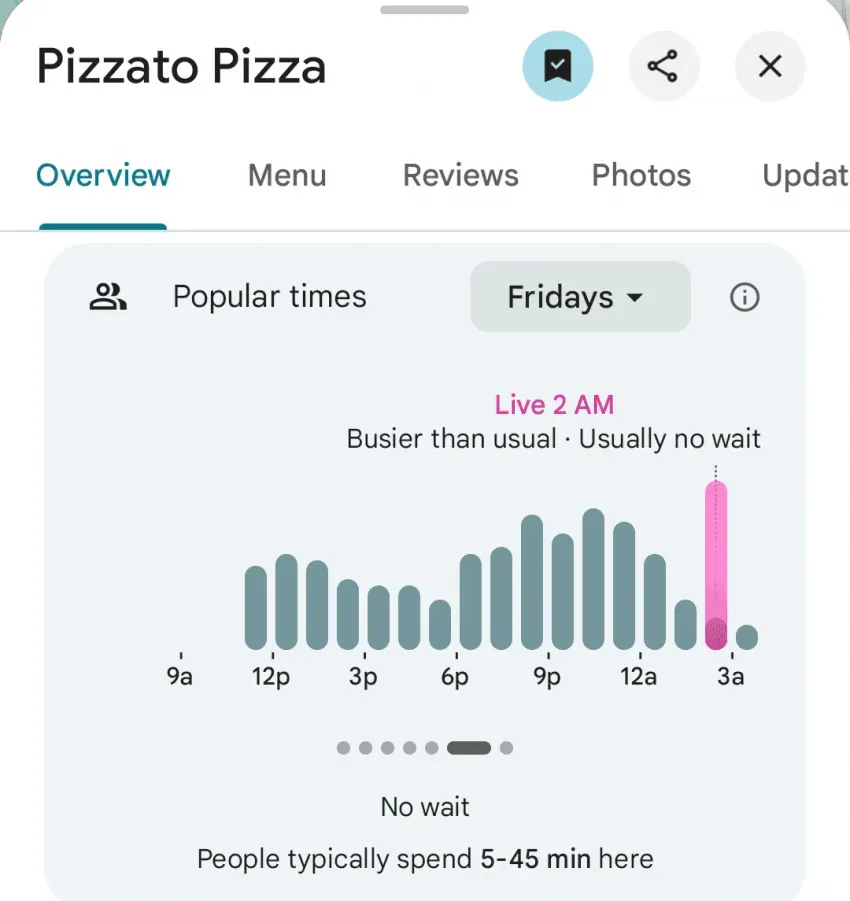850x901 pixels.
Task: Open the Updates tab
Action: 804,176
